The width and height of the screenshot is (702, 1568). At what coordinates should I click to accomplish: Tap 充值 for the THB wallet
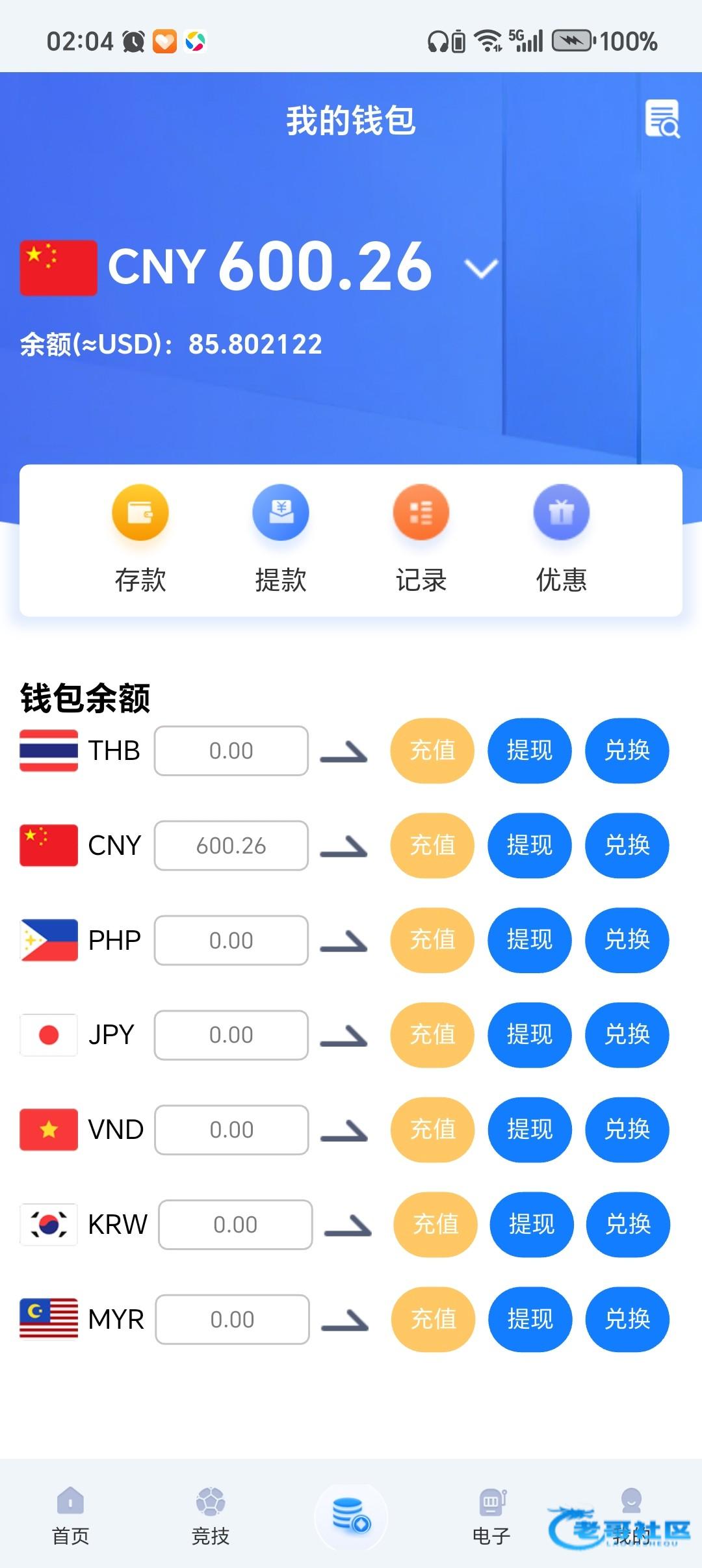(x=432, y=751)
